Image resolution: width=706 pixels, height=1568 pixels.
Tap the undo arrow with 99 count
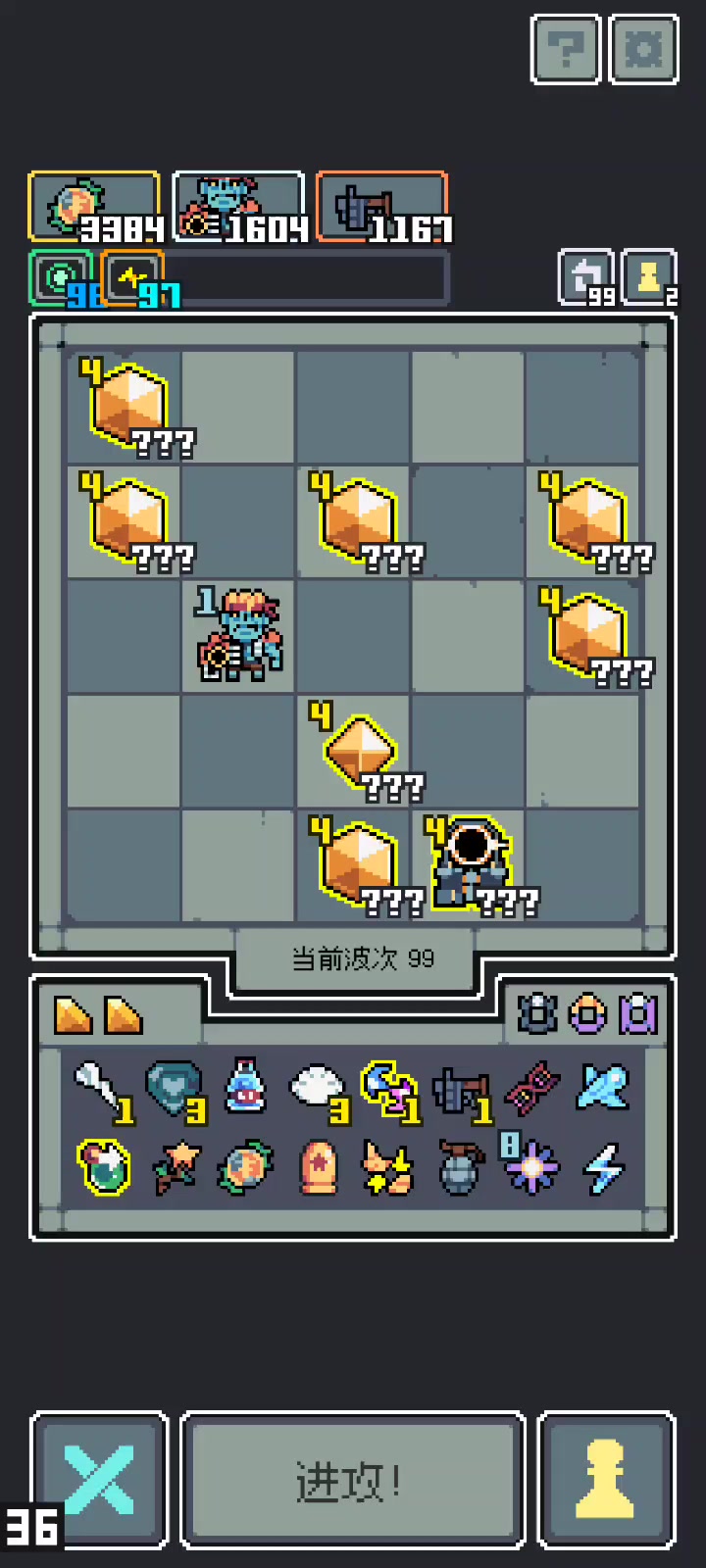(x=587, y=278)
